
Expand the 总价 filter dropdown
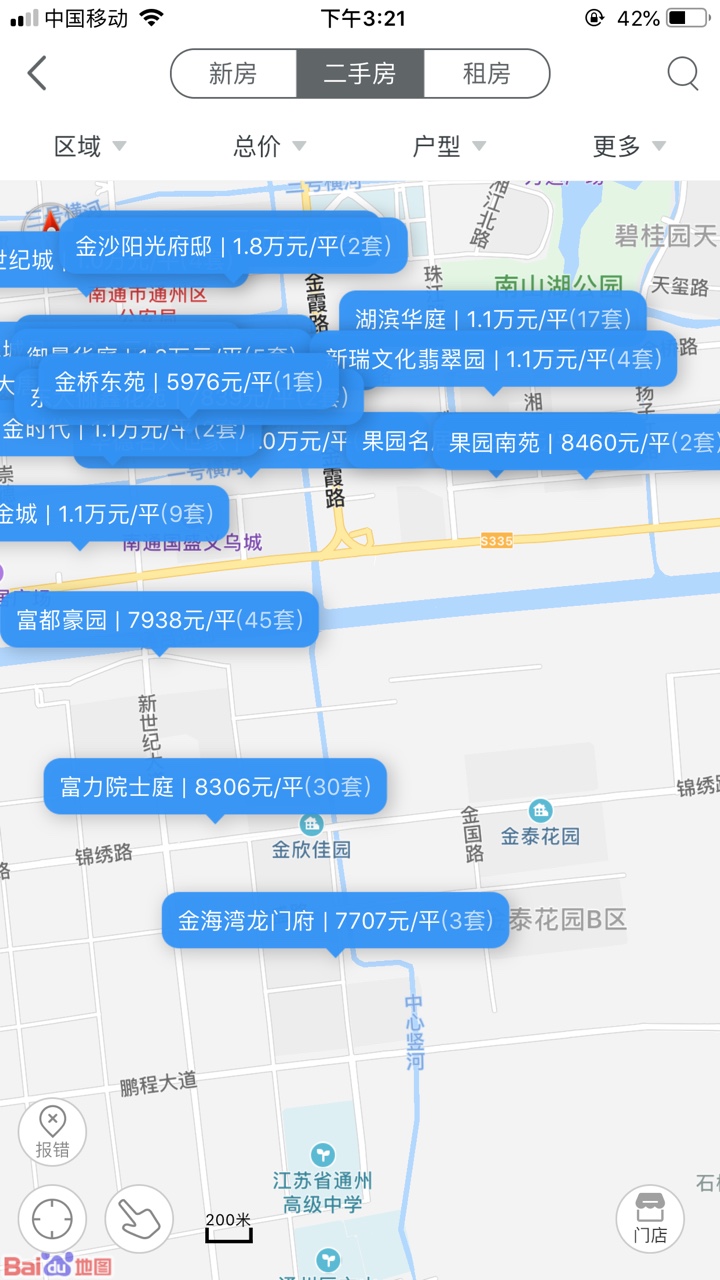point(269,146)
